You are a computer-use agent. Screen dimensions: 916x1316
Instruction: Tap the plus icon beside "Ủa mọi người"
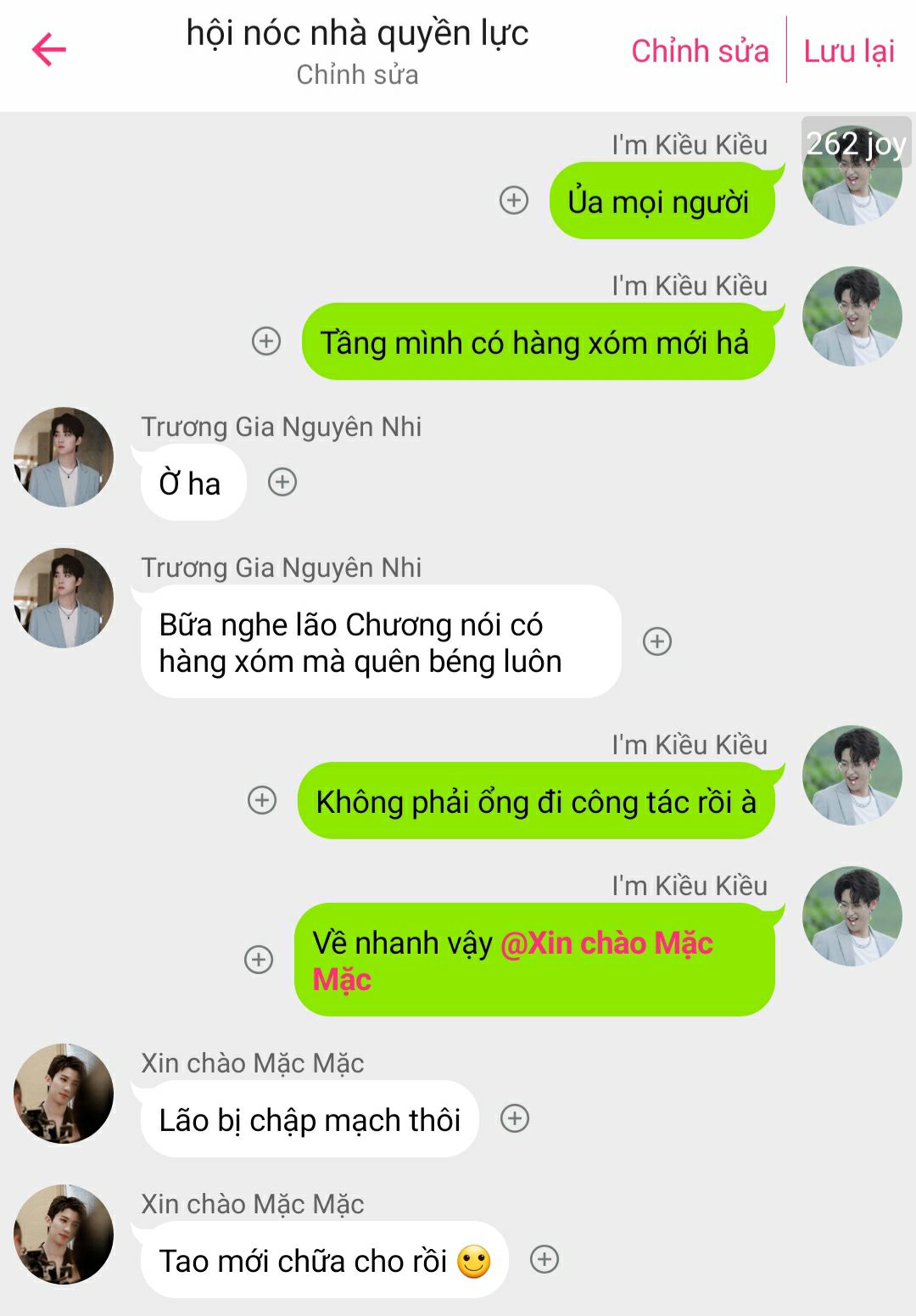514,200
